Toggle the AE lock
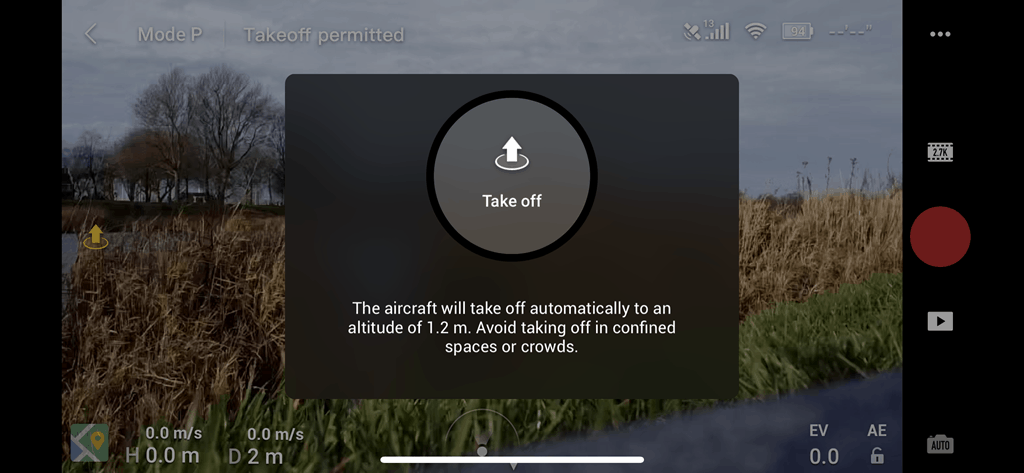This screenshot has height=473, width=1024. click(x=877, y=456)
